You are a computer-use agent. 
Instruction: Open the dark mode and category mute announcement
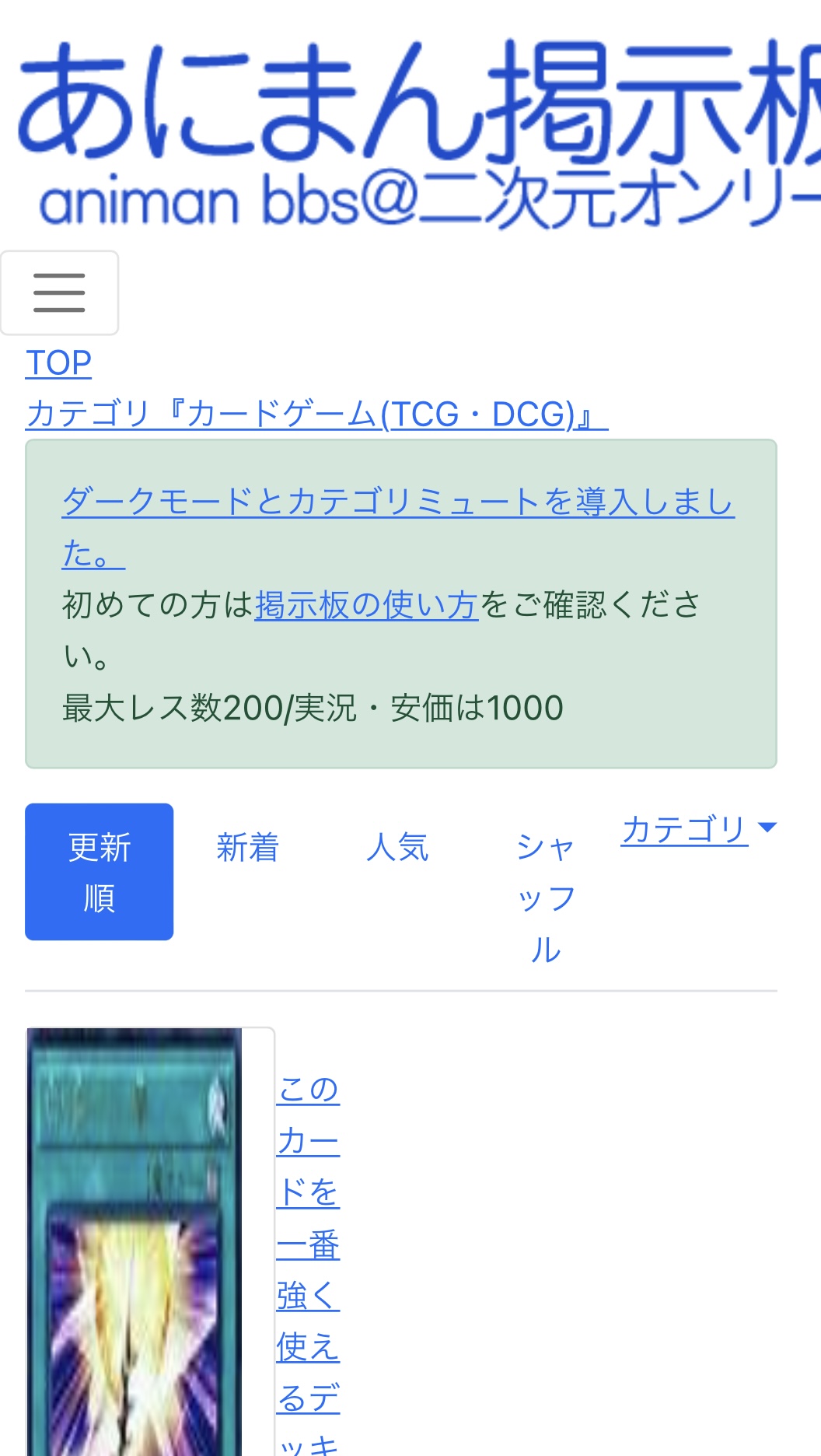pos(397,502)
